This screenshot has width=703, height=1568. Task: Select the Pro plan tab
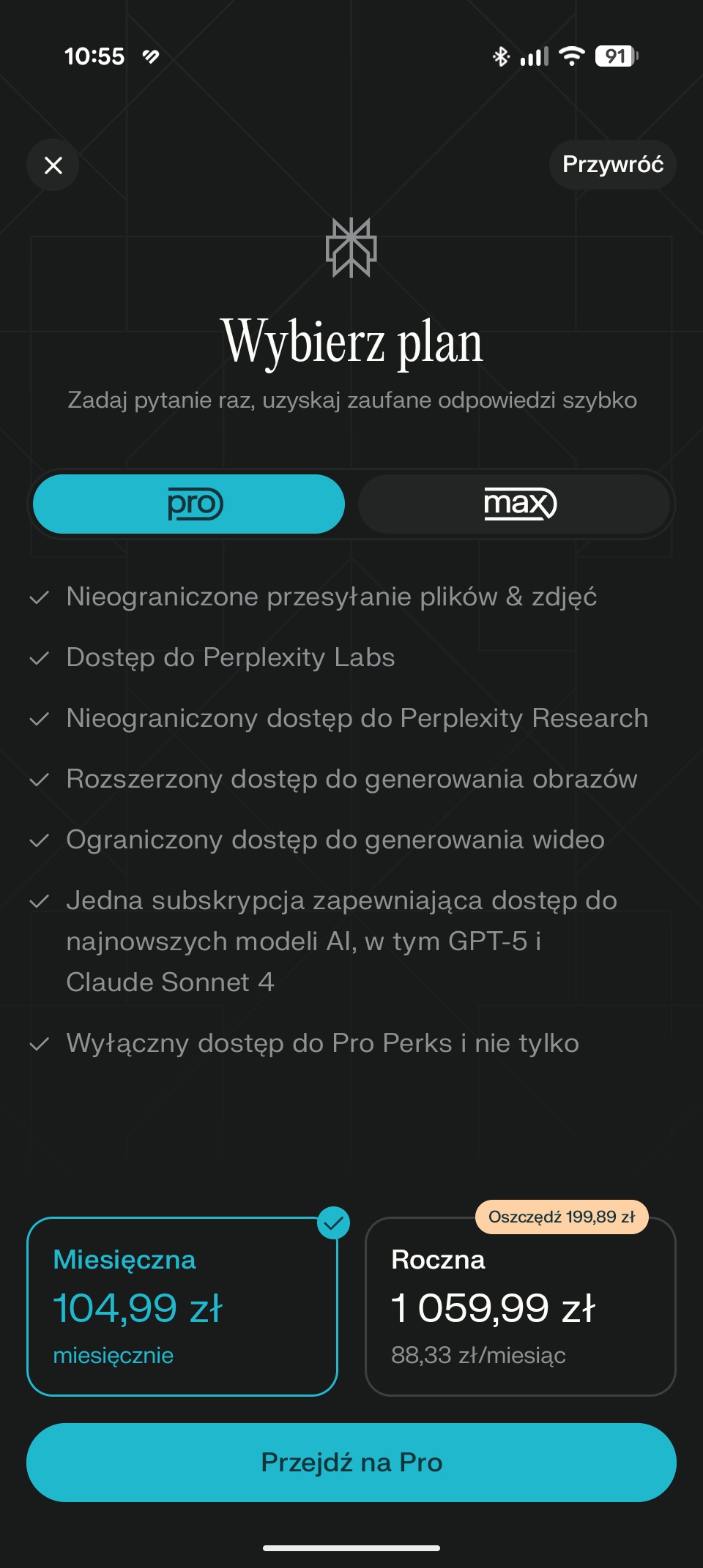(189, 504)
